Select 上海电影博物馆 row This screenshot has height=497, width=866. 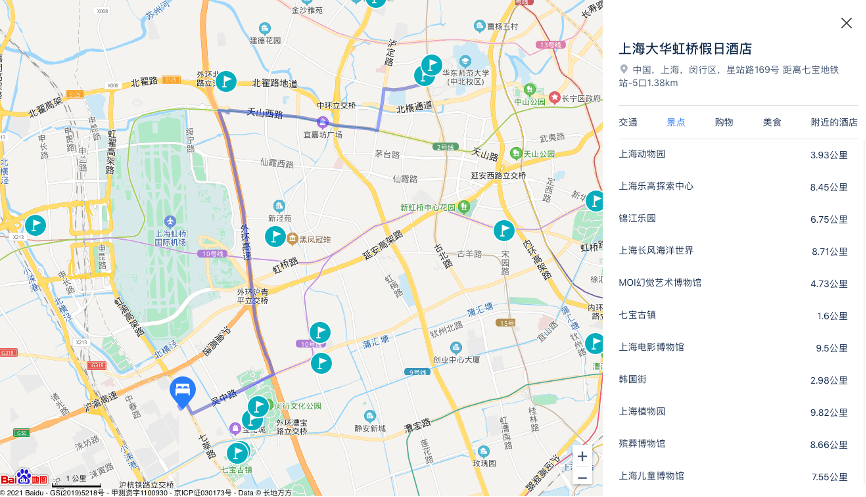[651, 347]
